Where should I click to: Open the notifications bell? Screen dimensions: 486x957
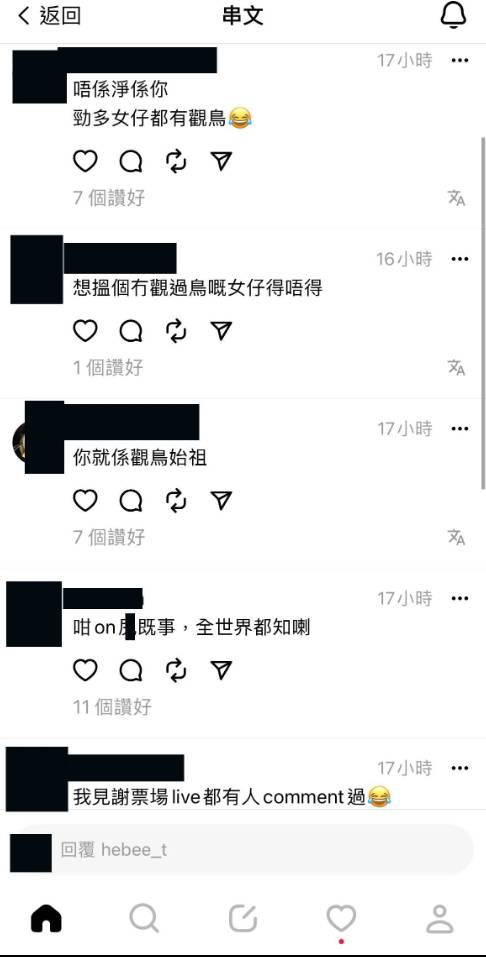click(453, 16)
